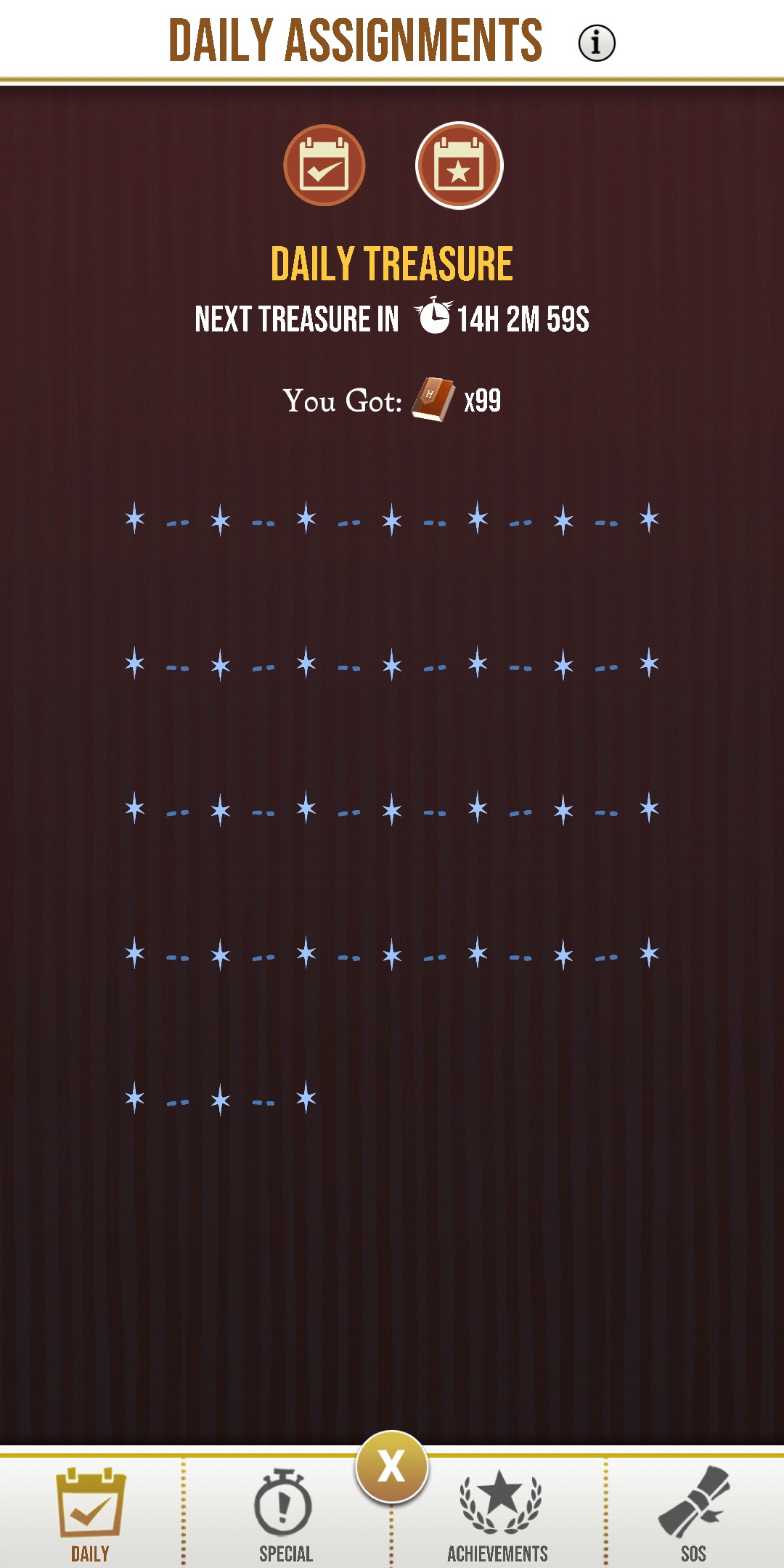The width and height of the screenshot is (784, 1568).
Task: Open the Achievements tab
Action: pos(499,1513)
